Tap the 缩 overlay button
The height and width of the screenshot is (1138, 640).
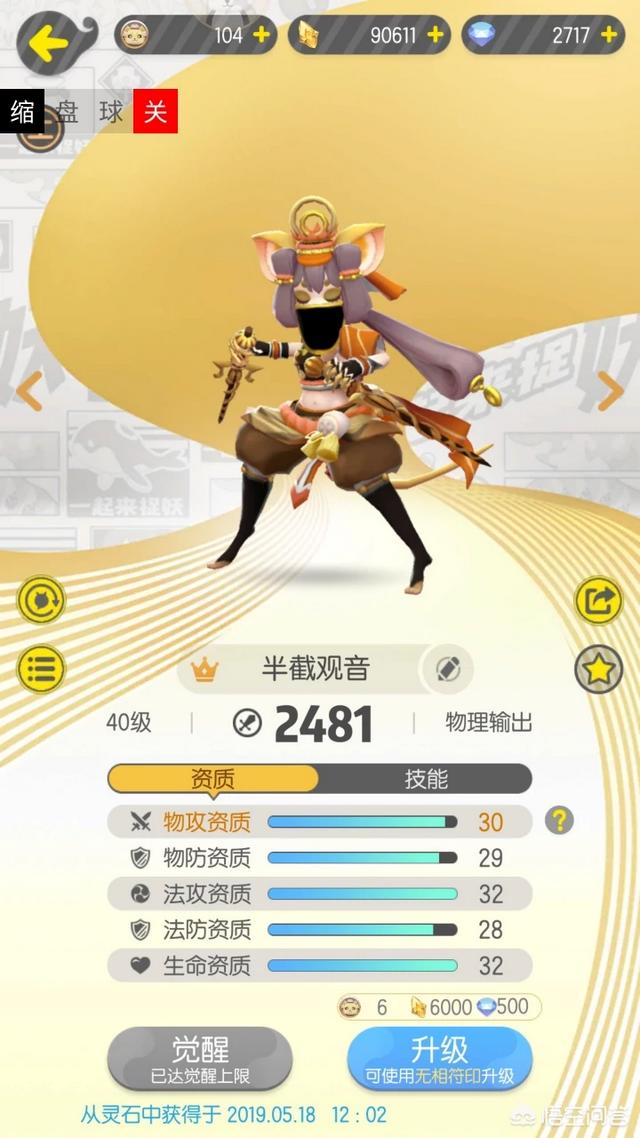[22, 111]
